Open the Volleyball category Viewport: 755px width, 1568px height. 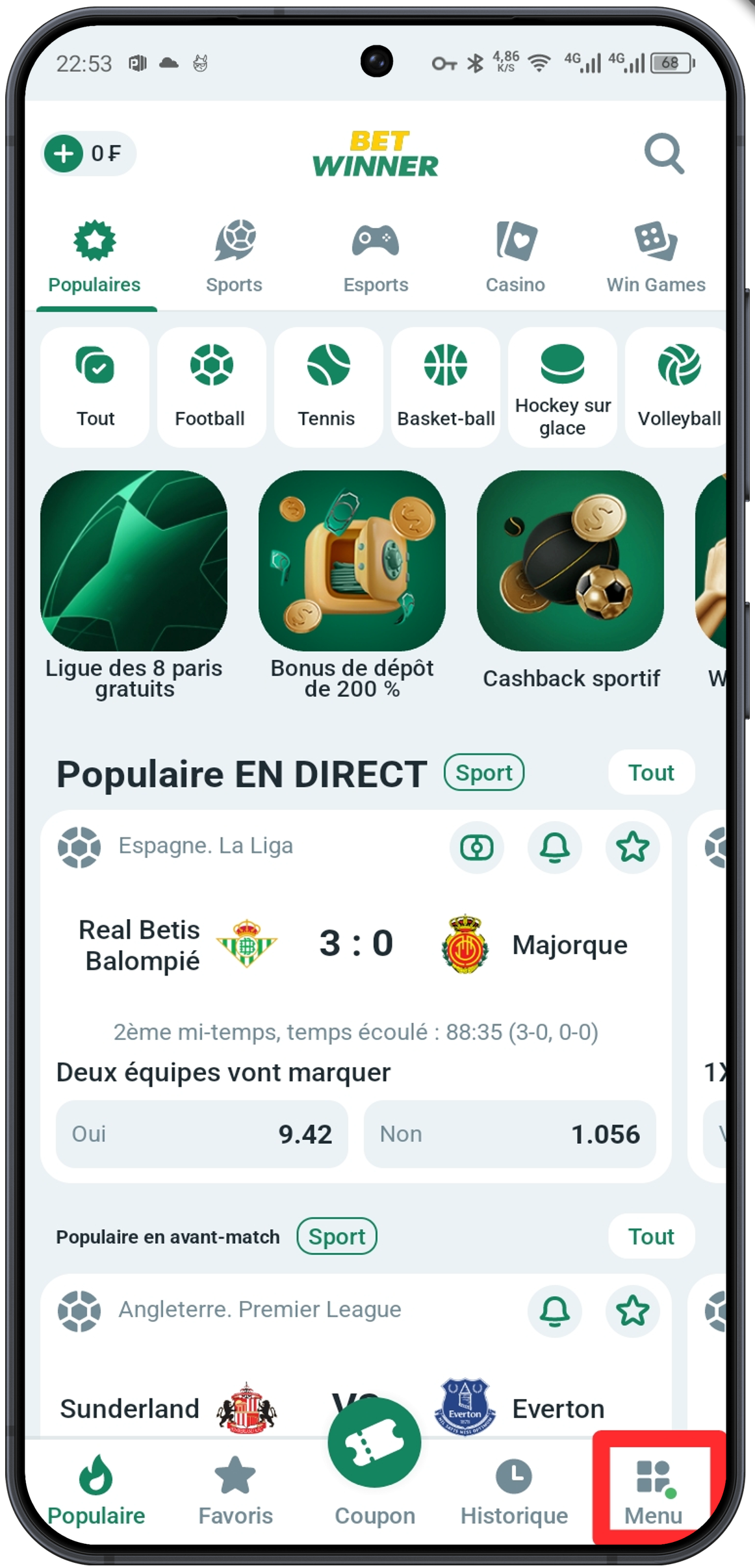678,386
